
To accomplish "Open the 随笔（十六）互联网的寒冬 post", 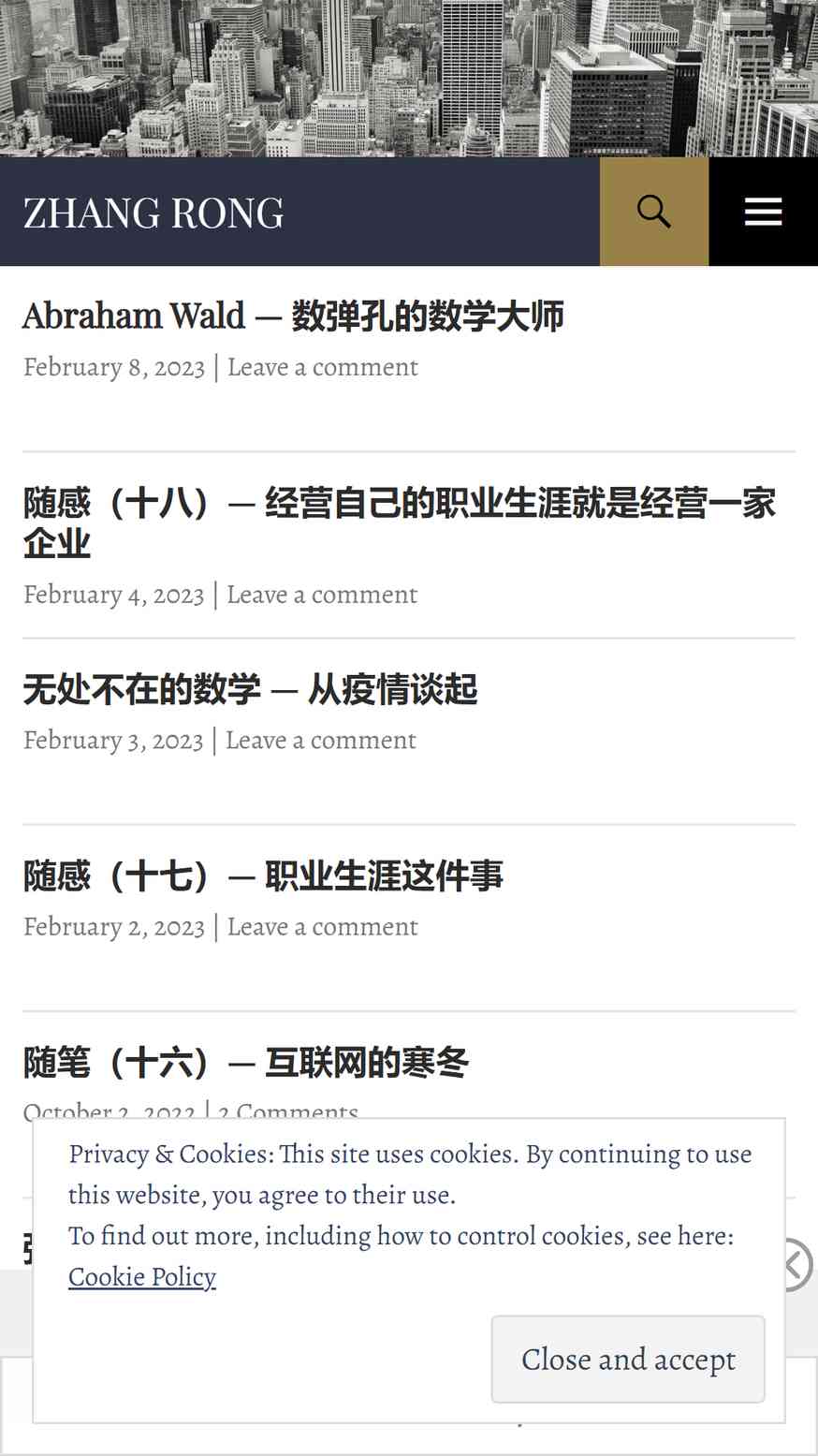I will (x=246, y=1063).
